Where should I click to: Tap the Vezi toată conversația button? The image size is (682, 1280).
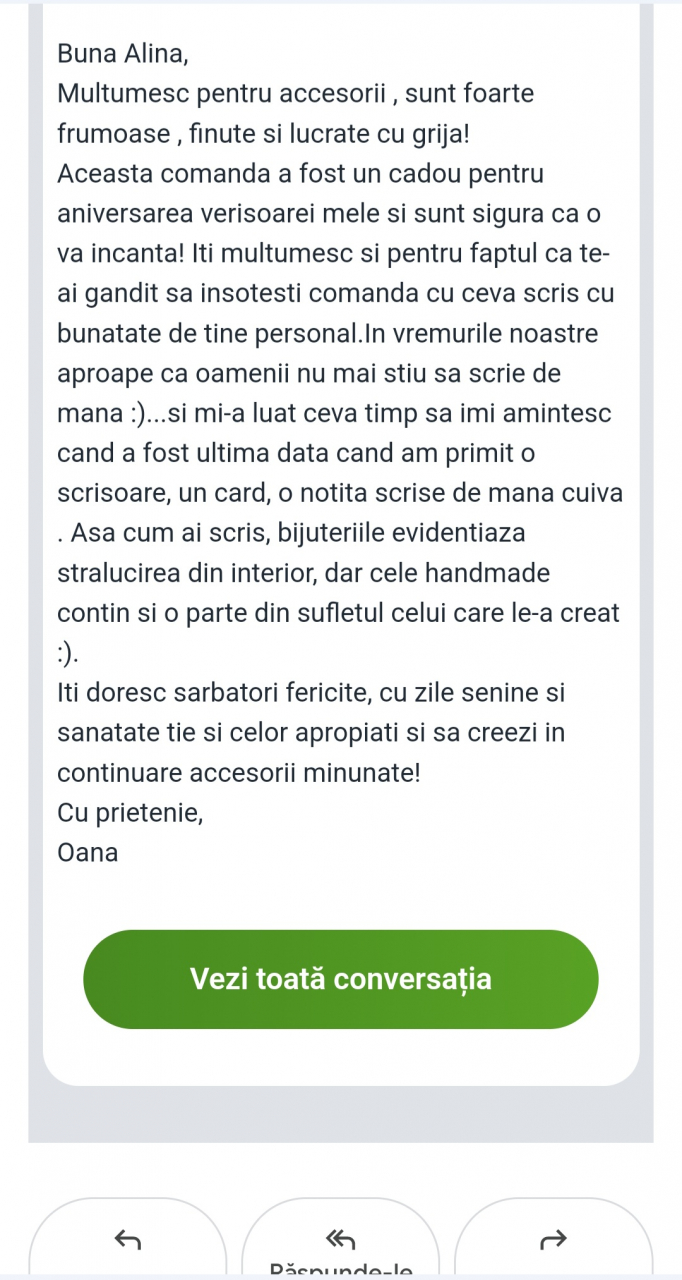[340, 979]
